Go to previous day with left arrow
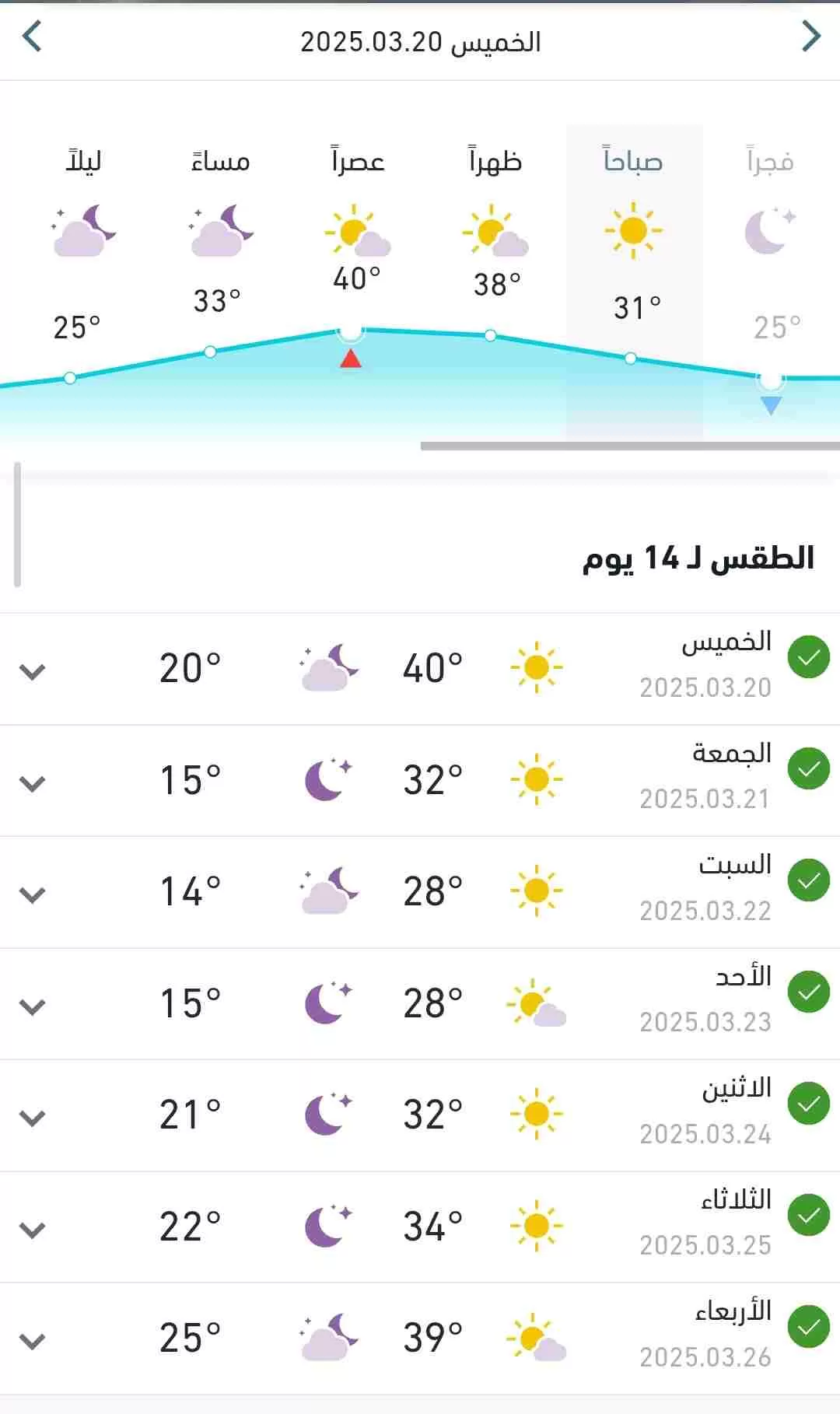The width and height of the screenshot is (840, 1414). [28, 36]
